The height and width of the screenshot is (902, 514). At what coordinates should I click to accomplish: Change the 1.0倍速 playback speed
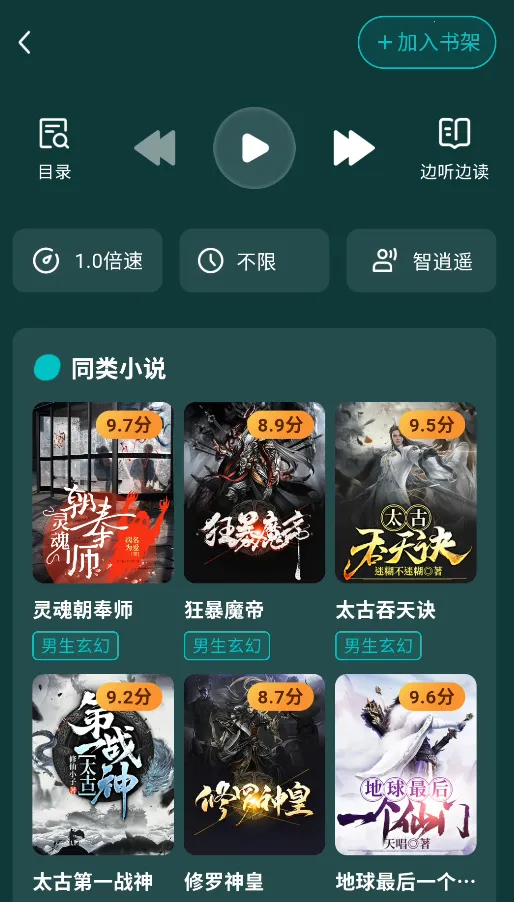[87, 261]
